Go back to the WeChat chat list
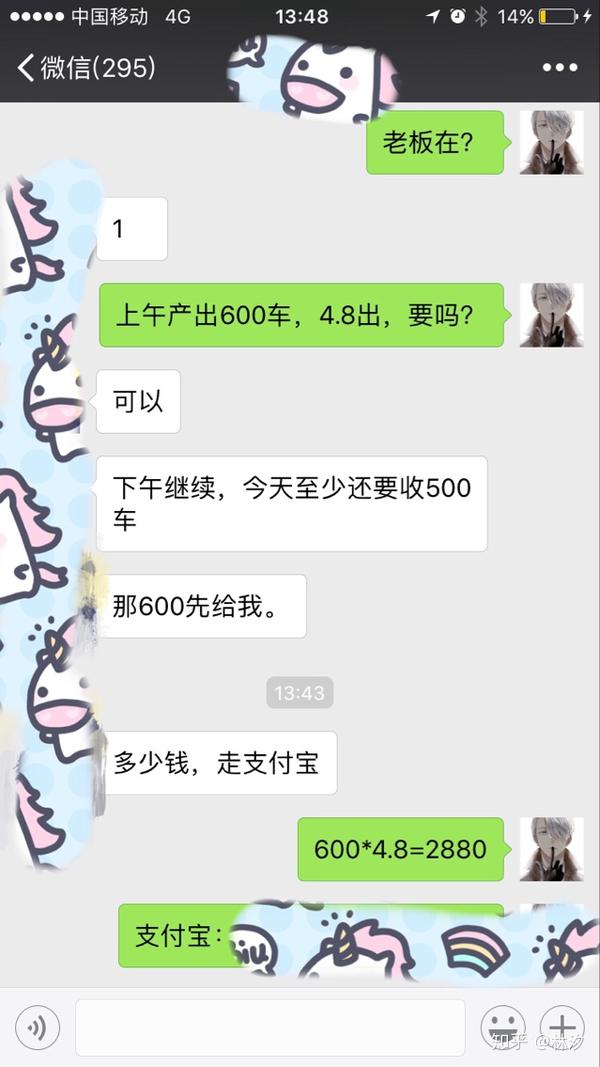The image size is (600, 1067). (x=85, y=68)
